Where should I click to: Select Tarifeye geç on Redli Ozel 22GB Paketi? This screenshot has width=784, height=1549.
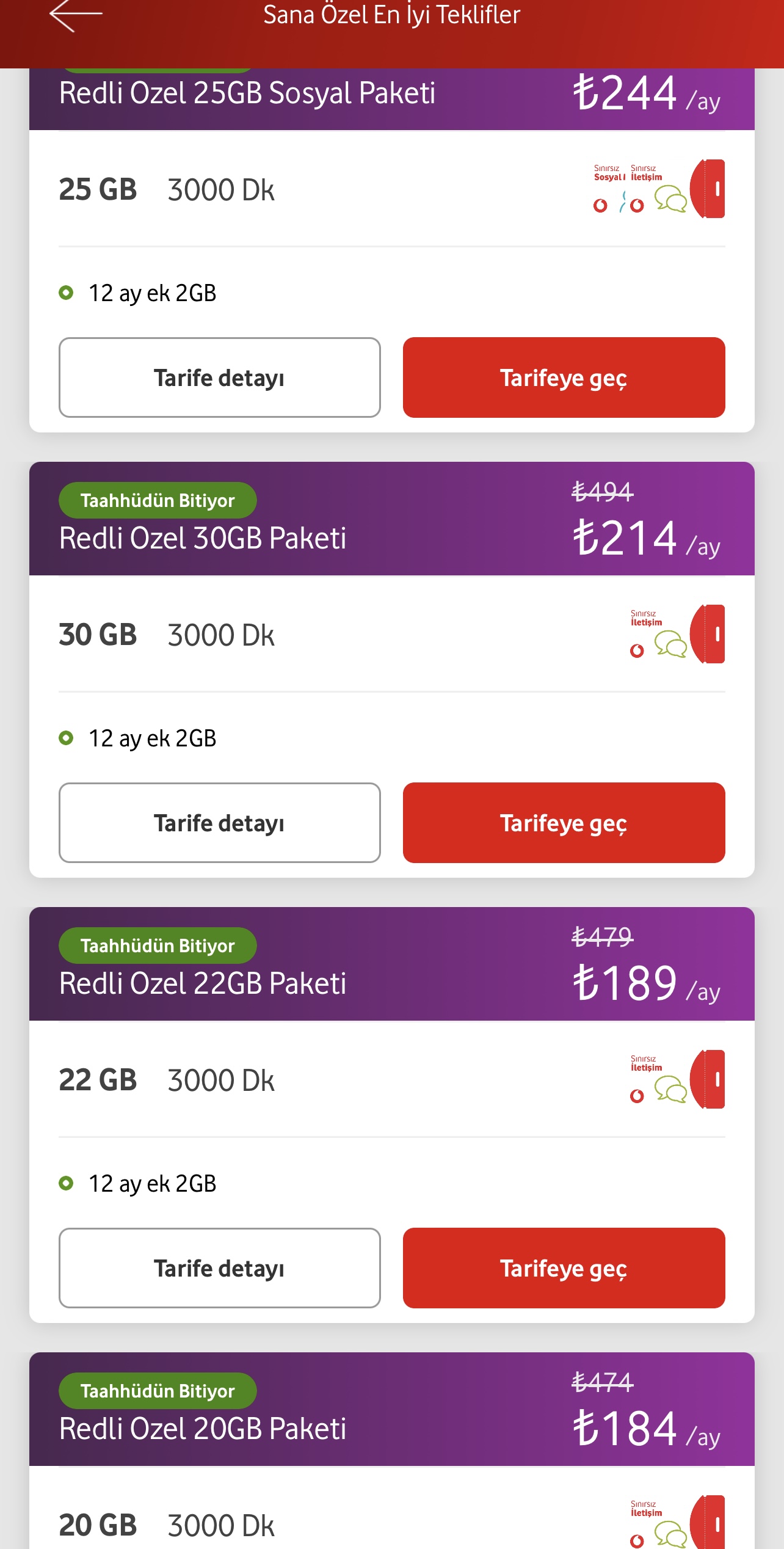coord(564,1268)
